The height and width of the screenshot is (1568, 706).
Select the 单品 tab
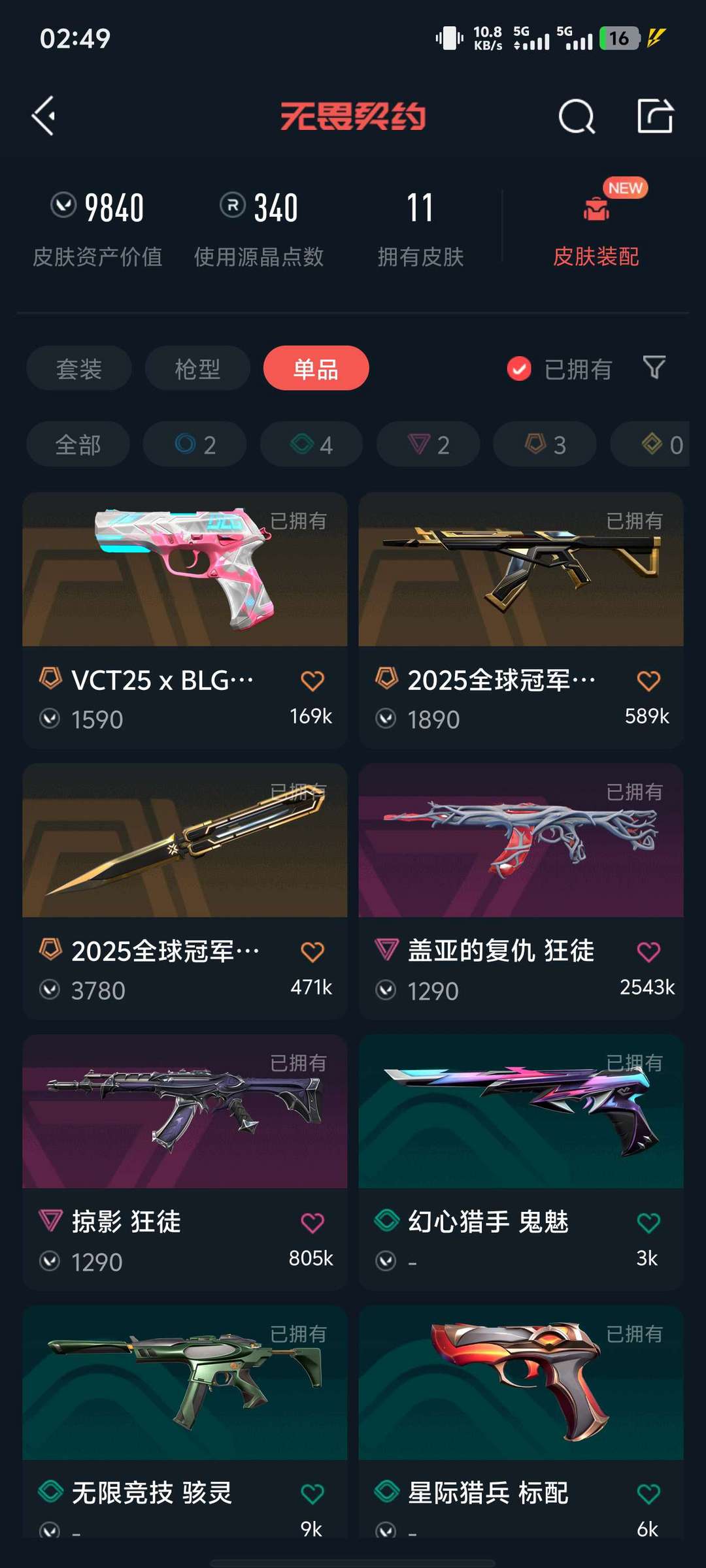[316, 368]
